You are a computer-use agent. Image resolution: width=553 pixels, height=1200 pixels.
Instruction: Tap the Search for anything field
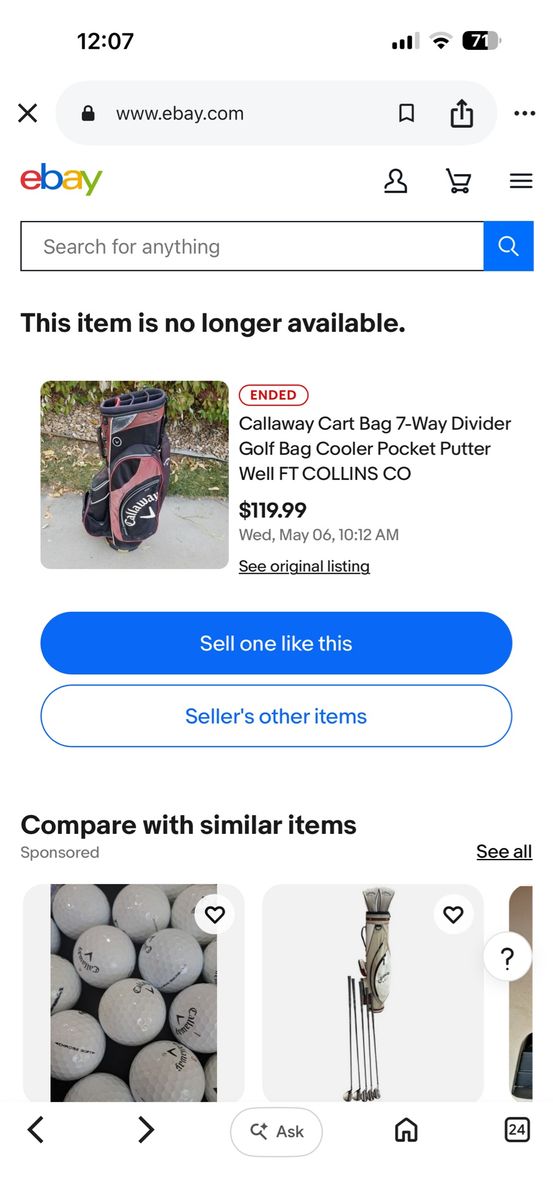(252, 246)
